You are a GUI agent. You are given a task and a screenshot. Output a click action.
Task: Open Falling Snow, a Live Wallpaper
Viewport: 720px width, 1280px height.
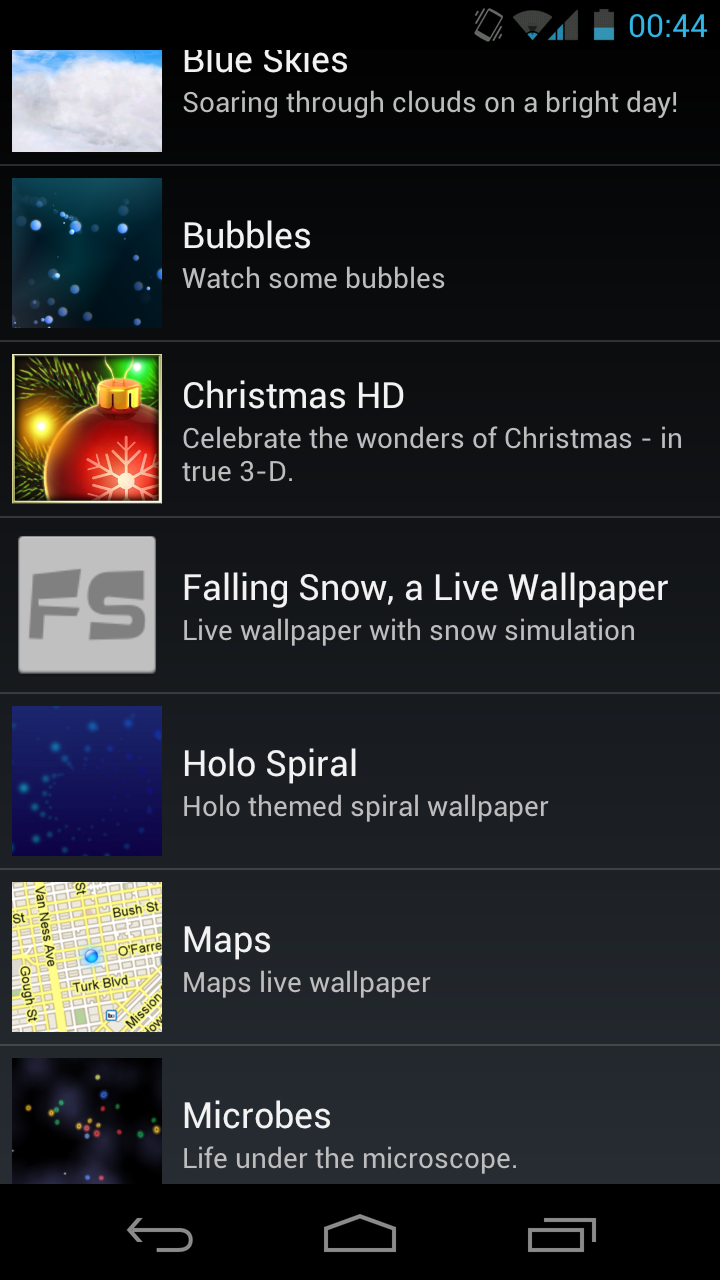pos(360,606)
